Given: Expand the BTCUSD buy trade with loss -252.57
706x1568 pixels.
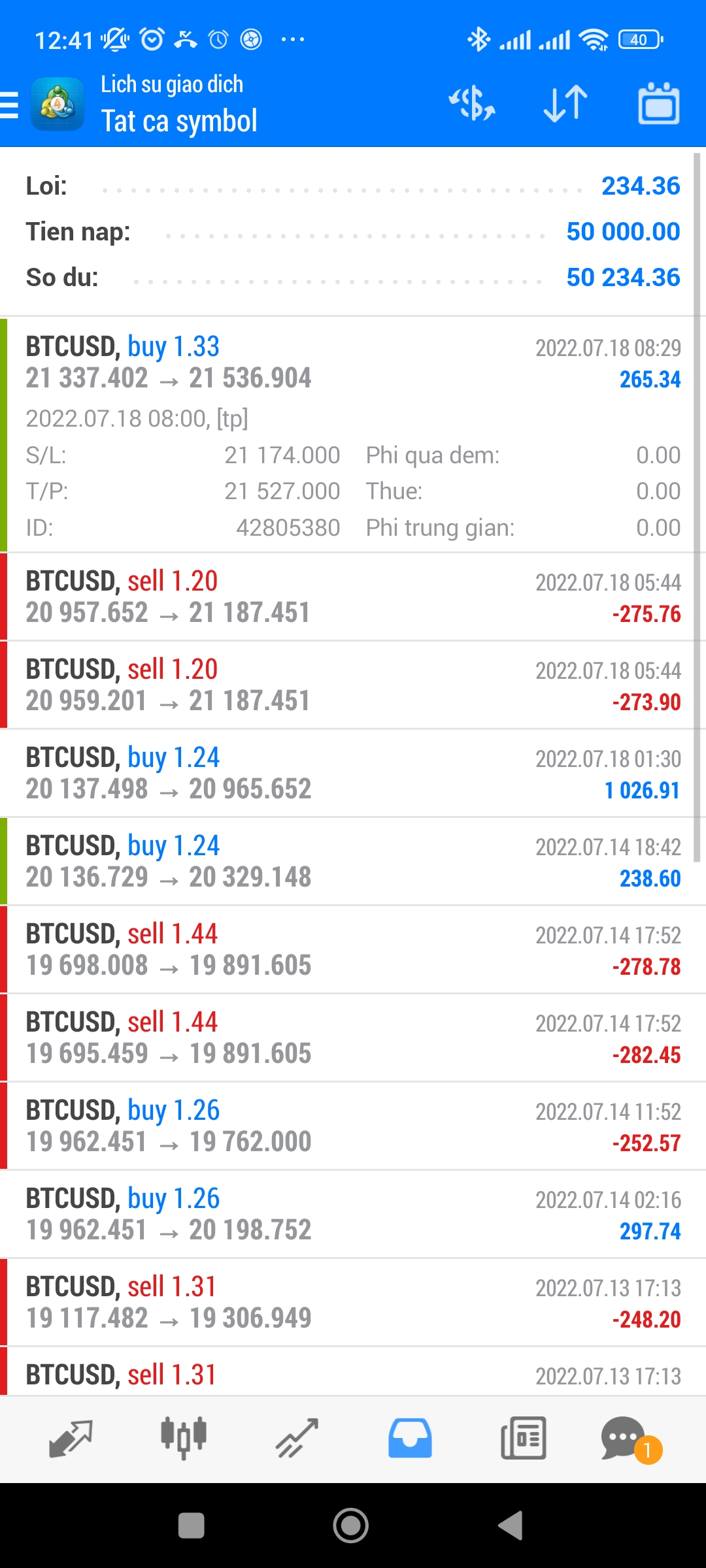Looking at the screenshot, I should point(353,1126).
